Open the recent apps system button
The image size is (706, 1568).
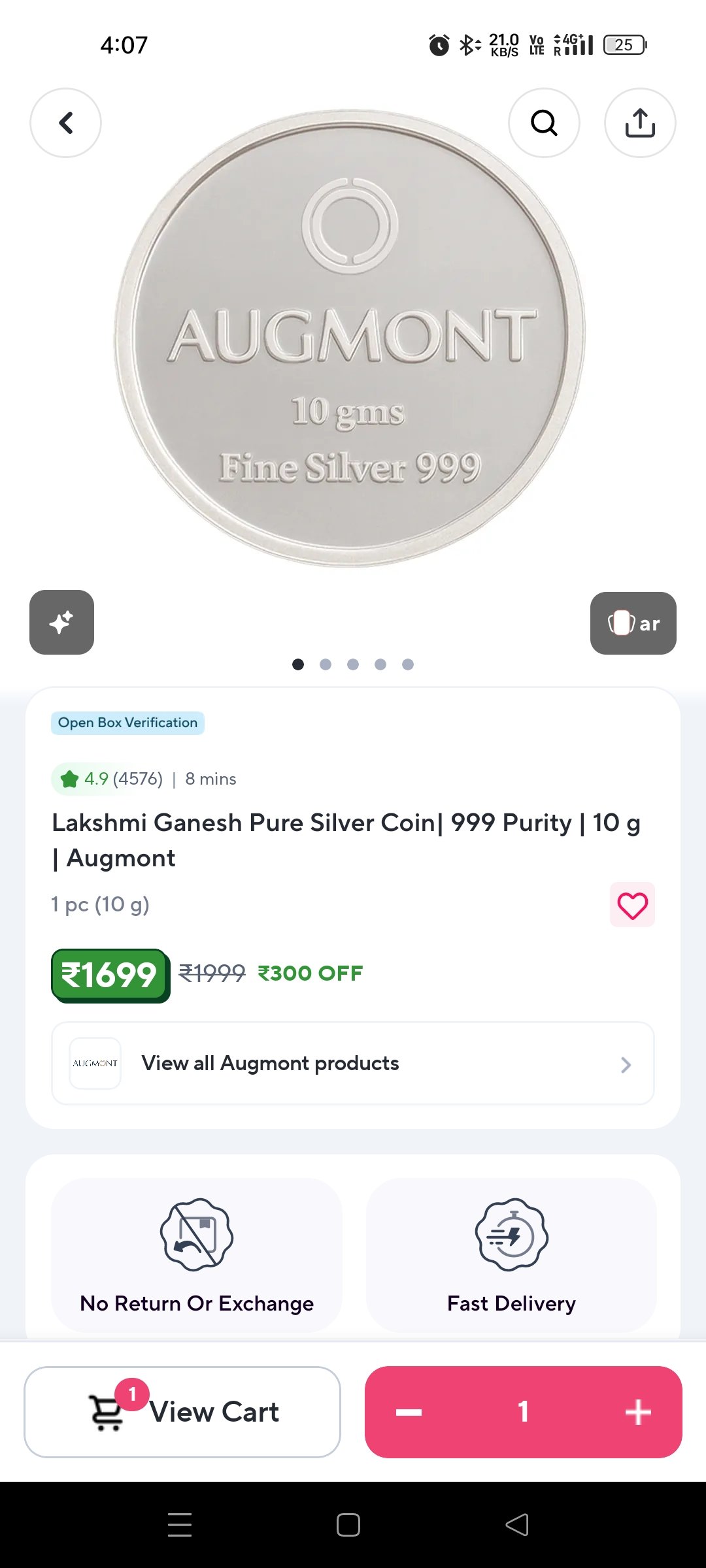pos(180,1525)
